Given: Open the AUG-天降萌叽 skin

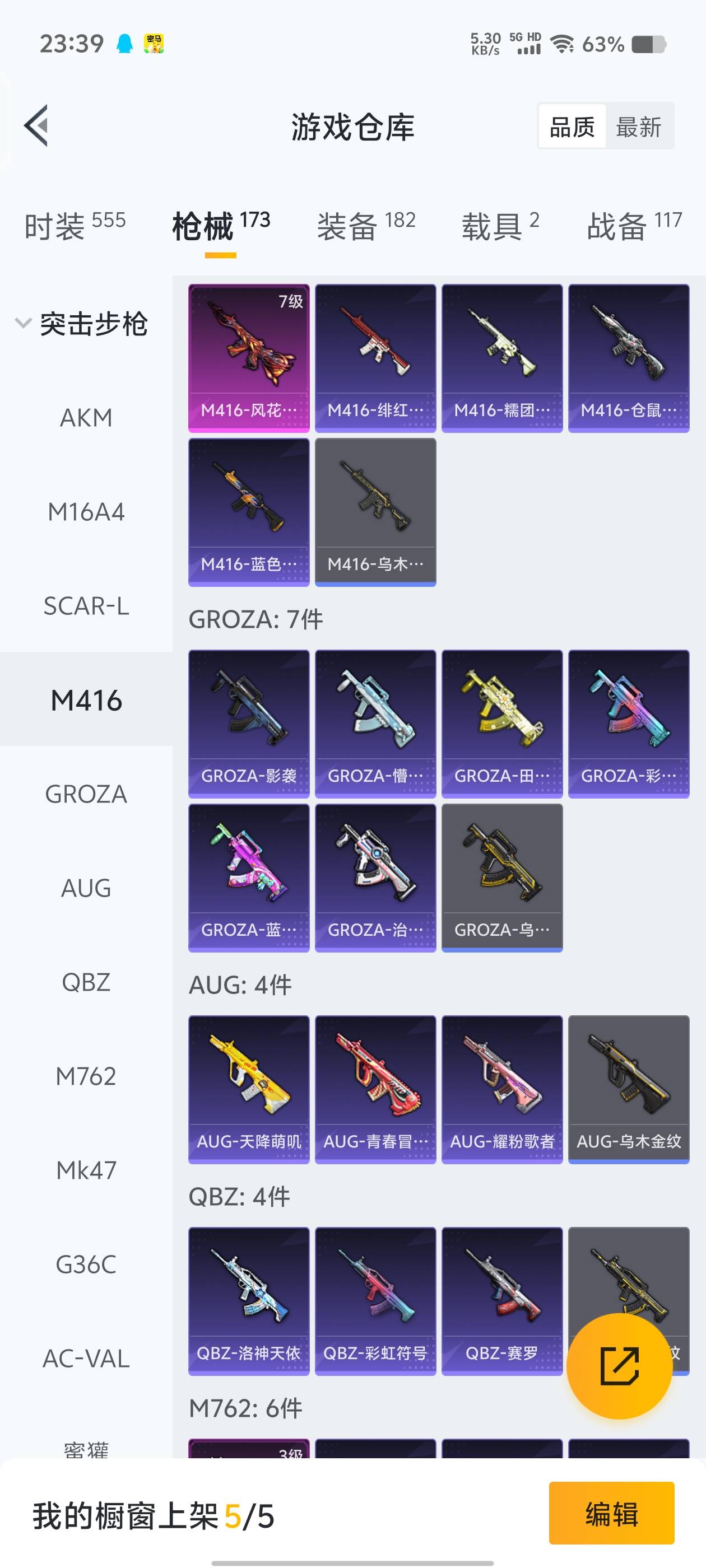Looking at the screenshot, I should click(x=249, y=1089).
